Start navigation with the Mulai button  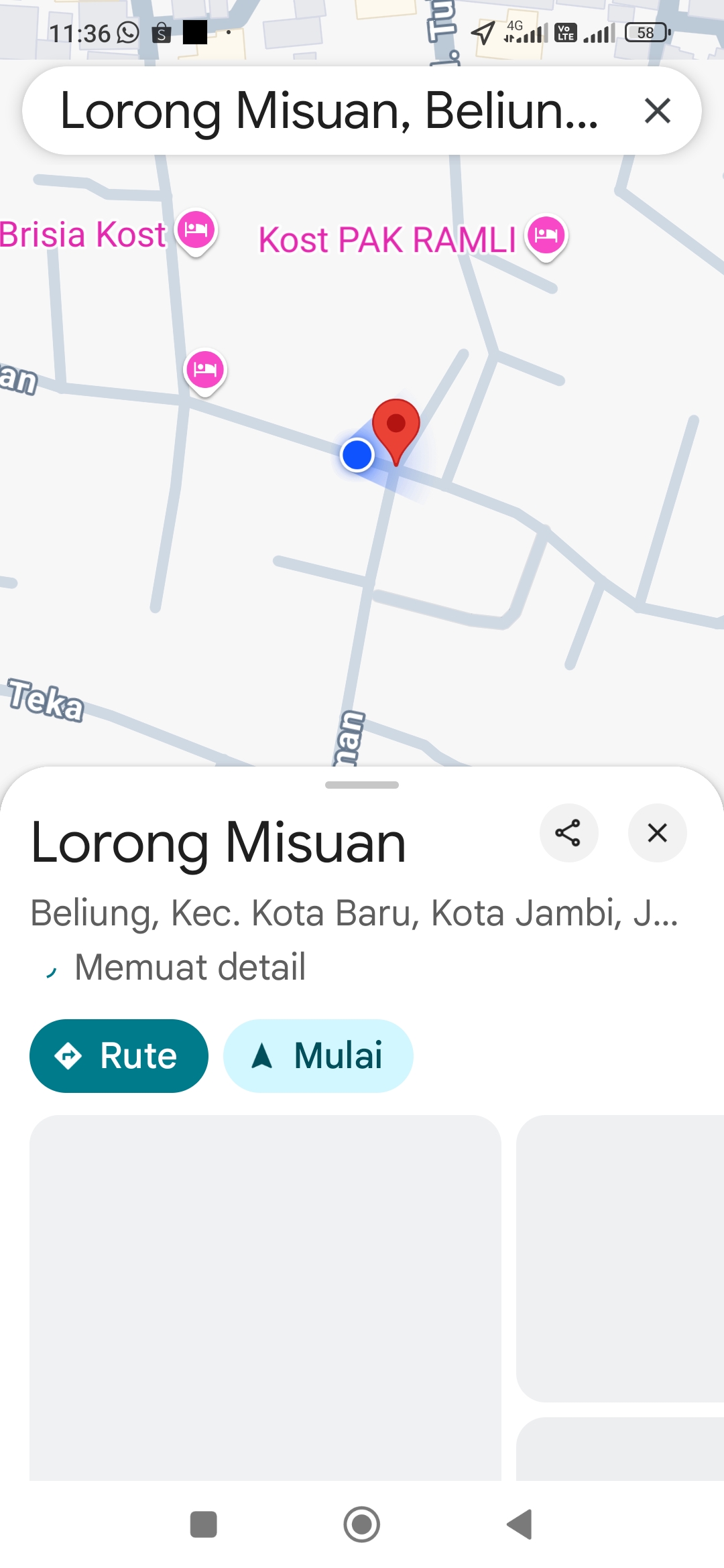(318, 1056)
